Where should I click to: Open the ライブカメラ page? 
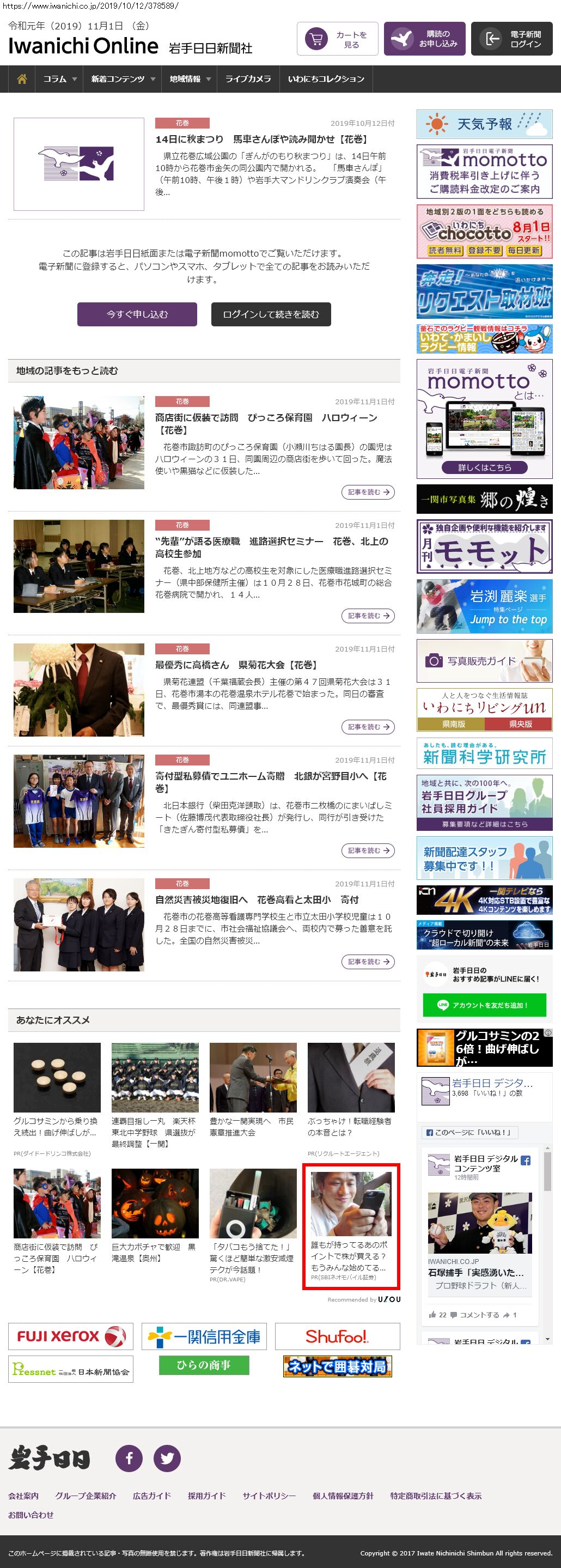pos(248,79)
